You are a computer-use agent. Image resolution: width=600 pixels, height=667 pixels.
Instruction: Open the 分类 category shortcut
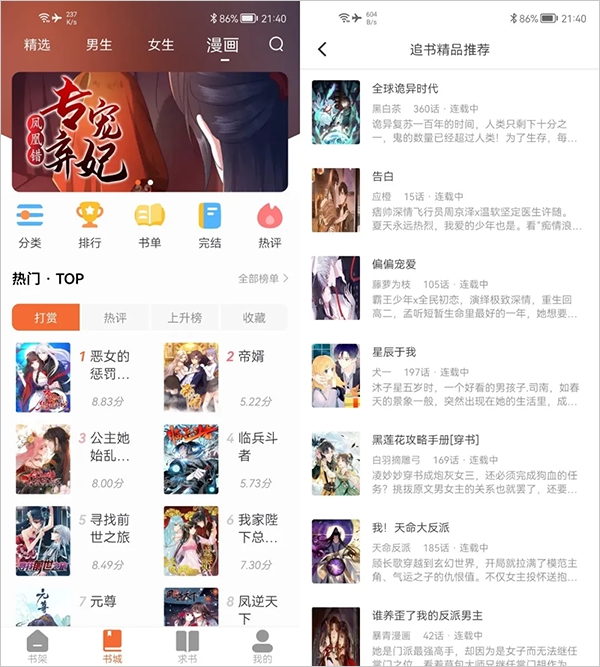[30, 225]
